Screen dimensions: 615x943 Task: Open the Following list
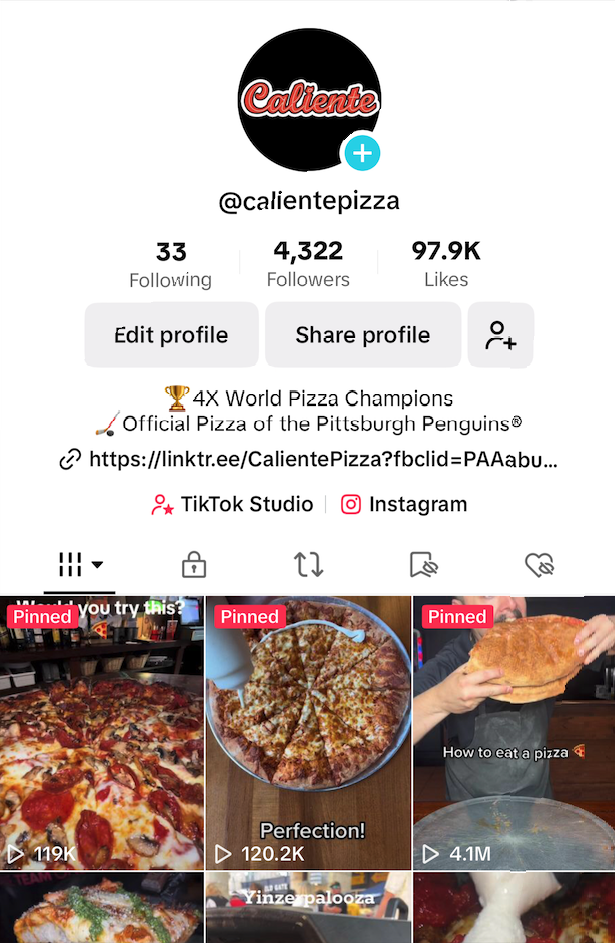[x=171, y=265]
